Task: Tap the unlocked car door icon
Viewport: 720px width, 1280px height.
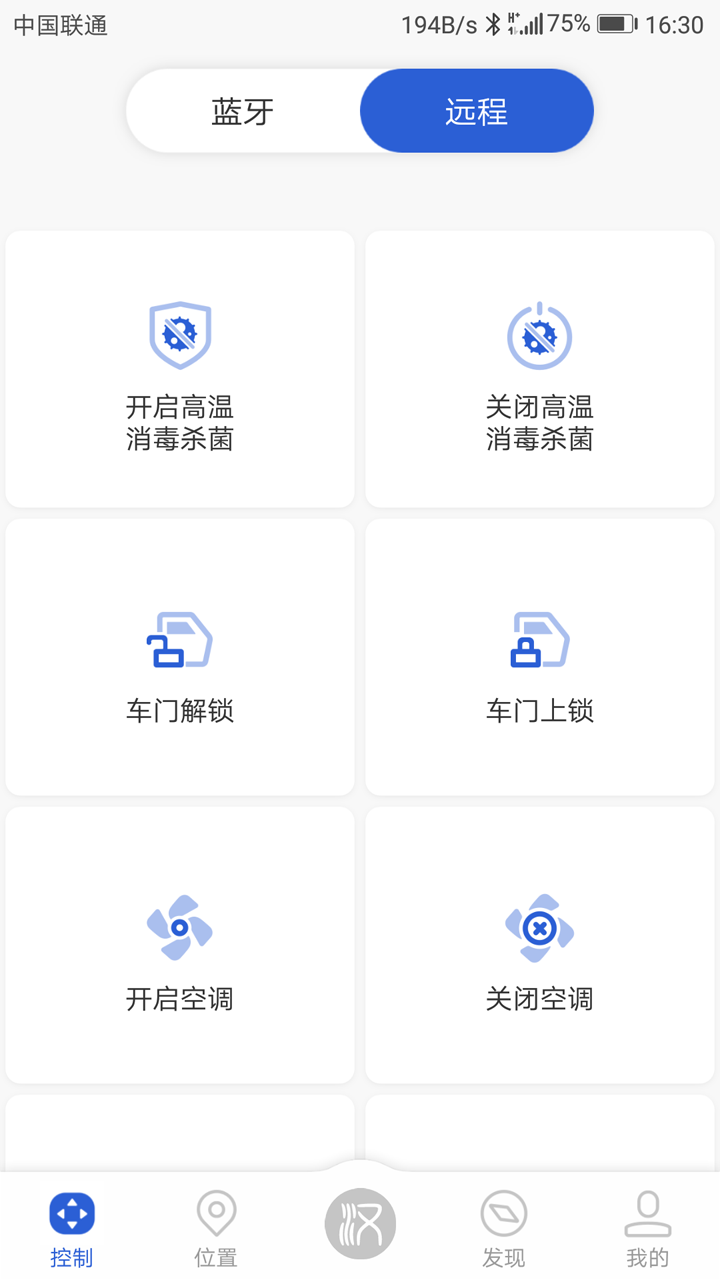Action: [179, 640]
